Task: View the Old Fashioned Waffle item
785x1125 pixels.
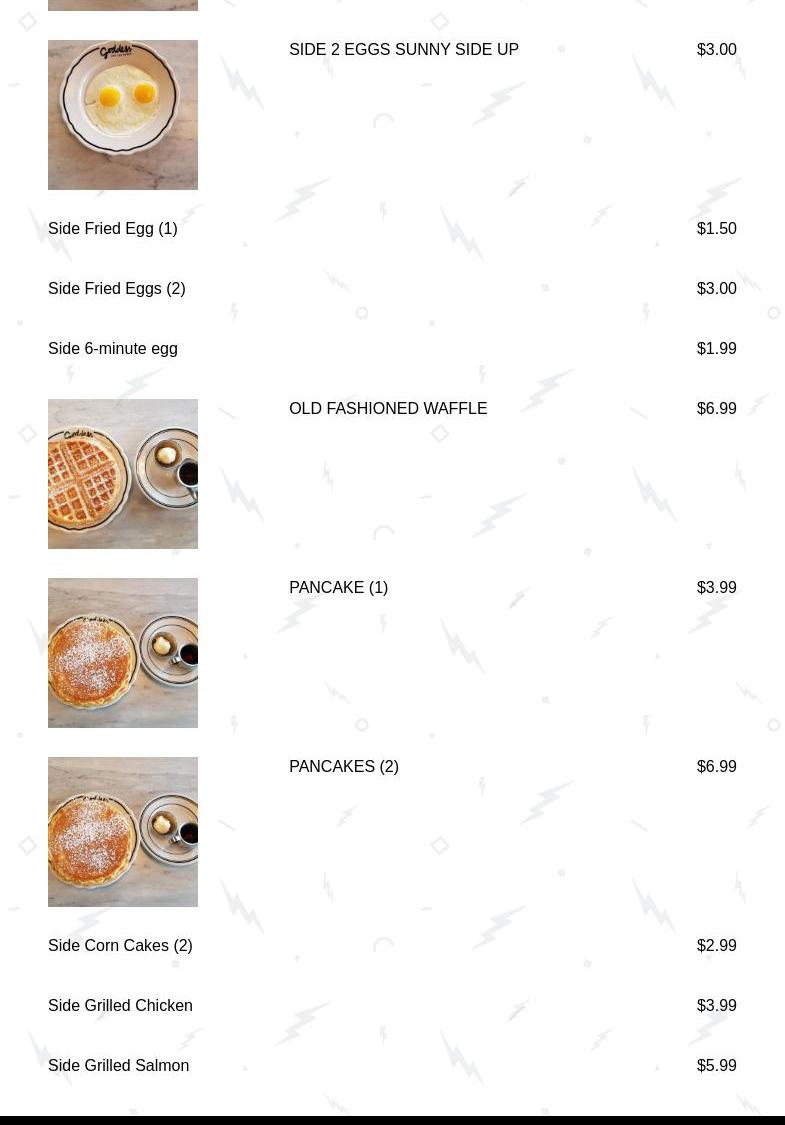Action: (388, 409)
